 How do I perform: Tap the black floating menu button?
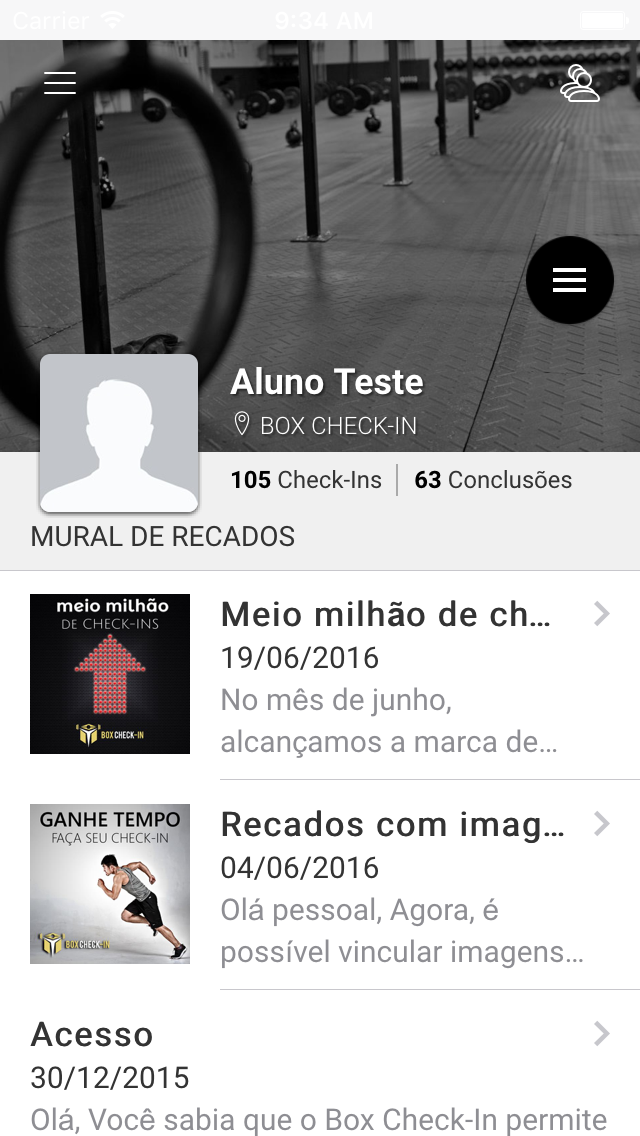point(570,280)
